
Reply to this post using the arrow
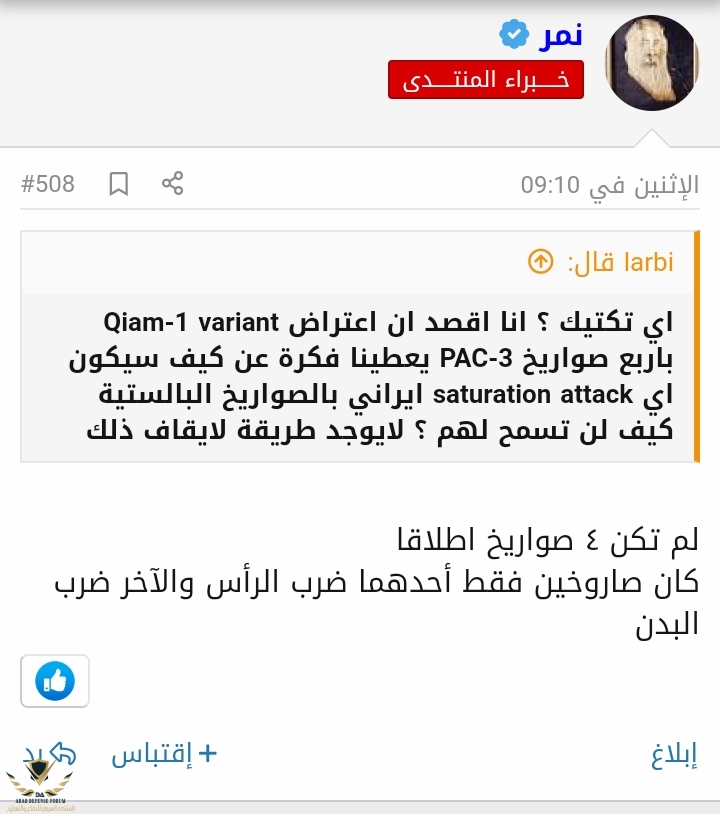[60, 752]
